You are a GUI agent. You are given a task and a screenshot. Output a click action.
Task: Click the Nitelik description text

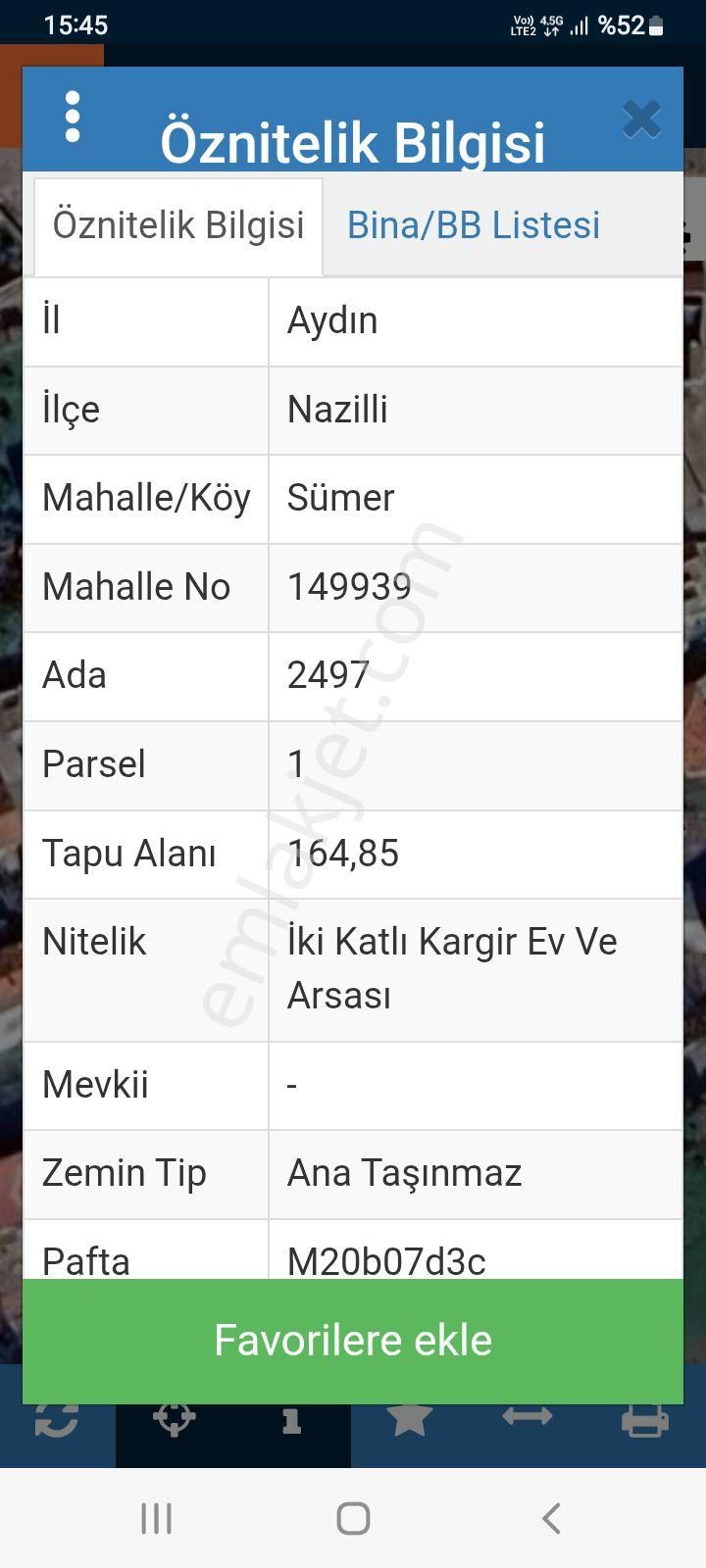coord(451,968)
